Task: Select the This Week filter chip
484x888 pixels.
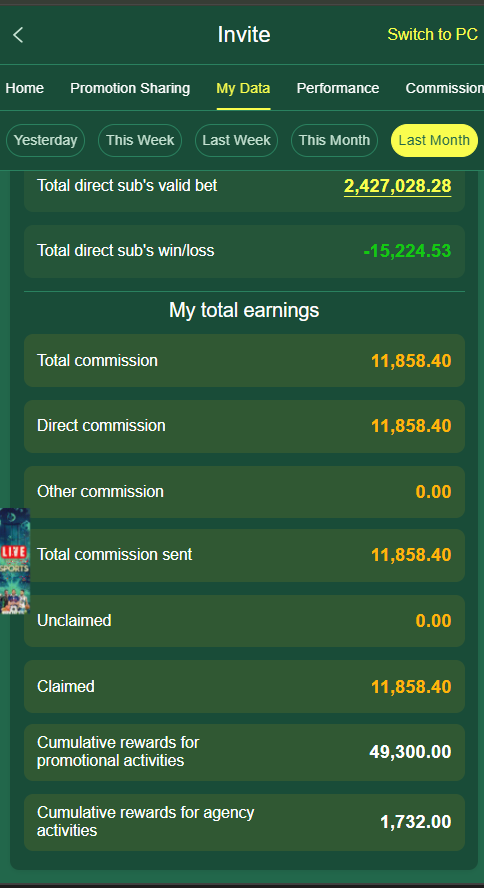Action: point(140,140)
